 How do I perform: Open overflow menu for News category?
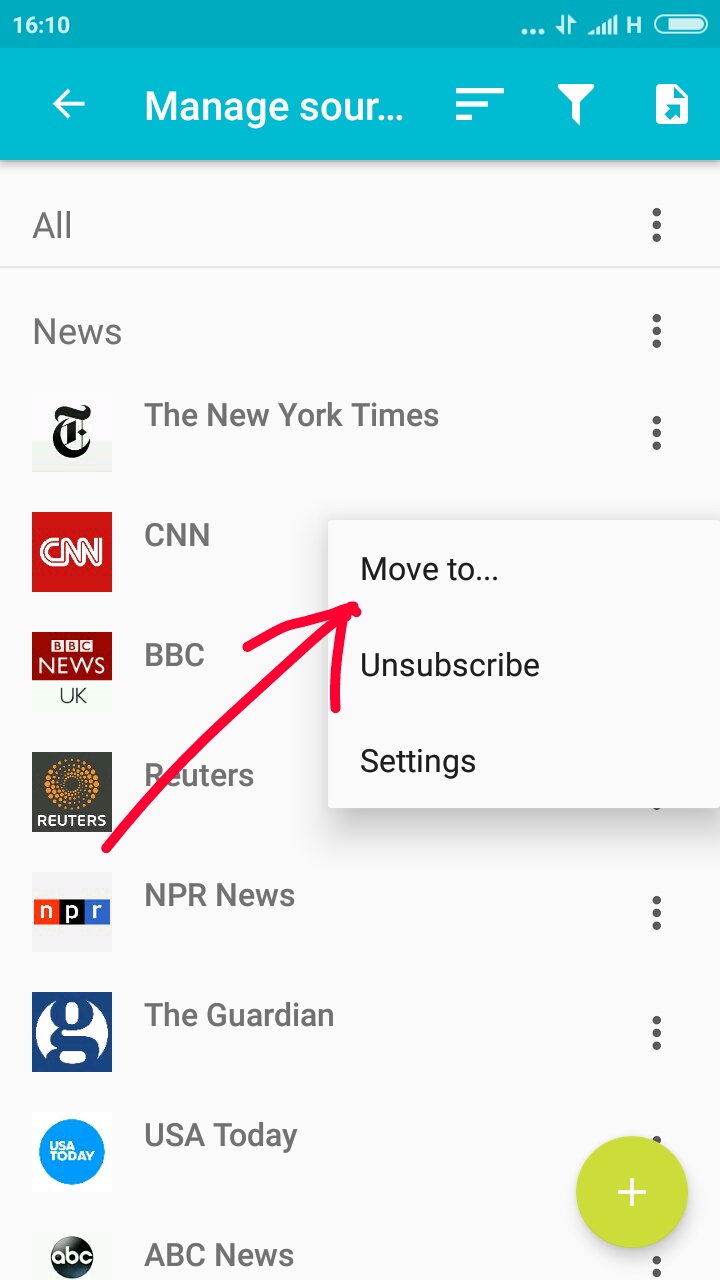[656, 331]
